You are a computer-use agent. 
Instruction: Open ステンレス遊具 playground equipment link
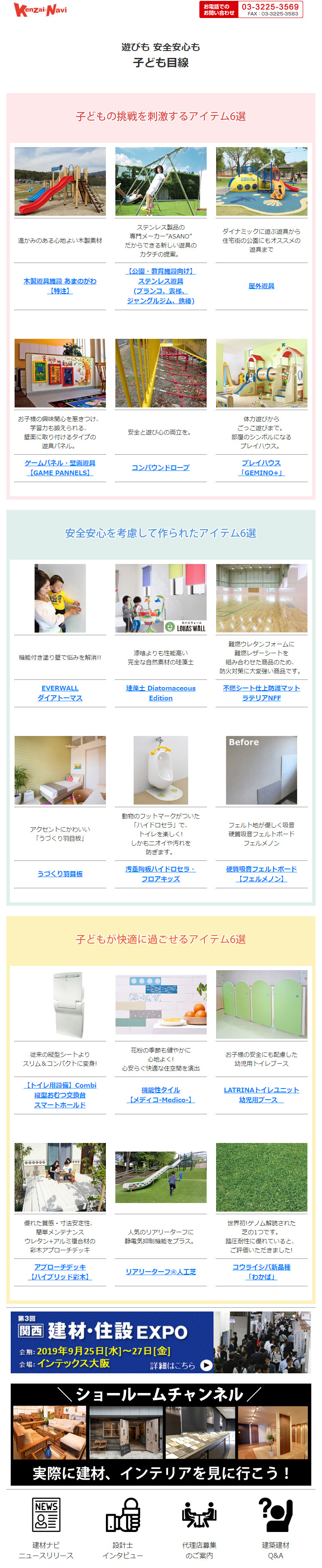click(x=161, y=286)
